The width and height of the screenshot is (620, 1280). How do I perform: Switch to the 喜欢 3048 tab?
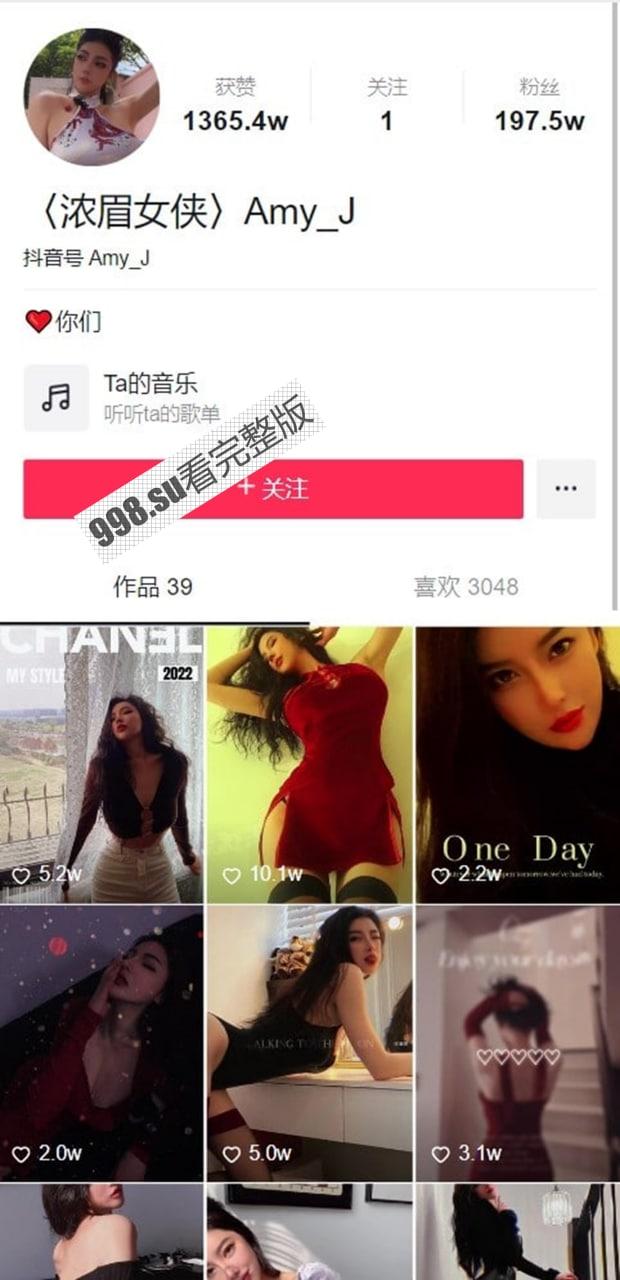click(466, 587)
